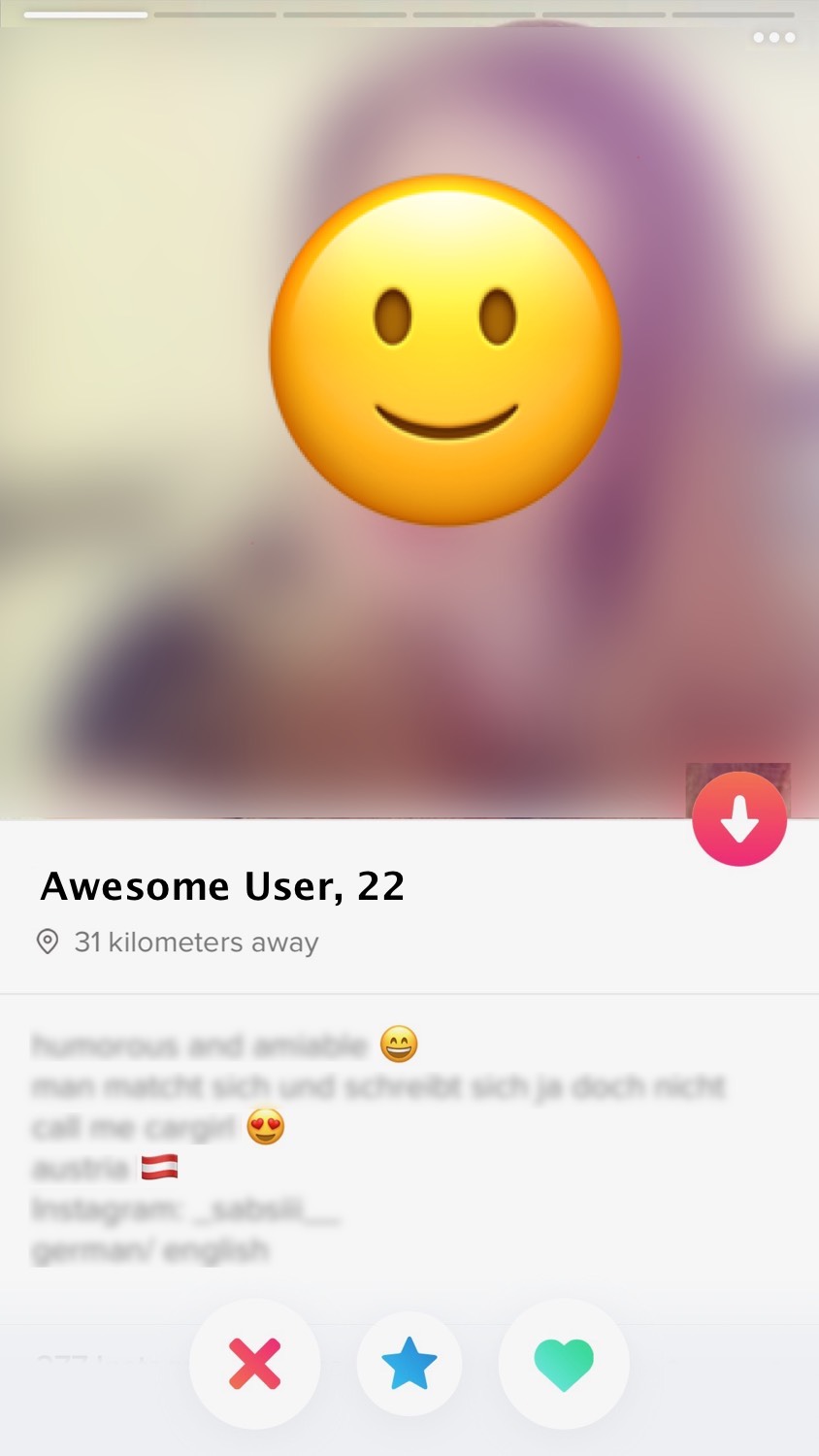Viewport: 819px width, 1456px height.
Task: Open the three-dot overflow menu
Action: pos(773,38)
